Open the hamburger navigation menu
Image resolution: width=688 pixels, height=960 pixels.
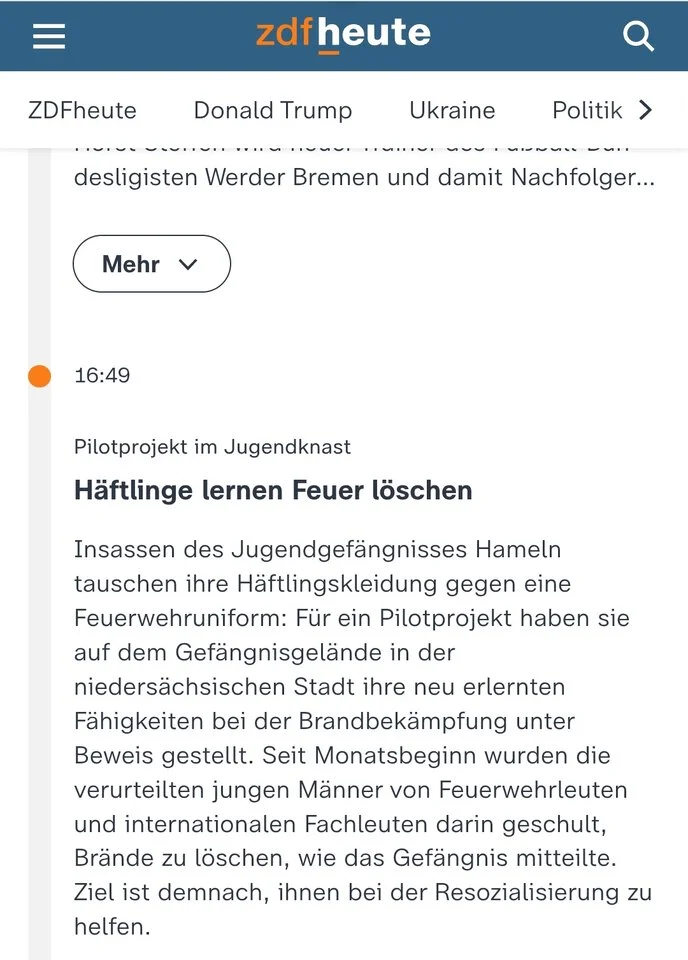[x=49, y=36]
